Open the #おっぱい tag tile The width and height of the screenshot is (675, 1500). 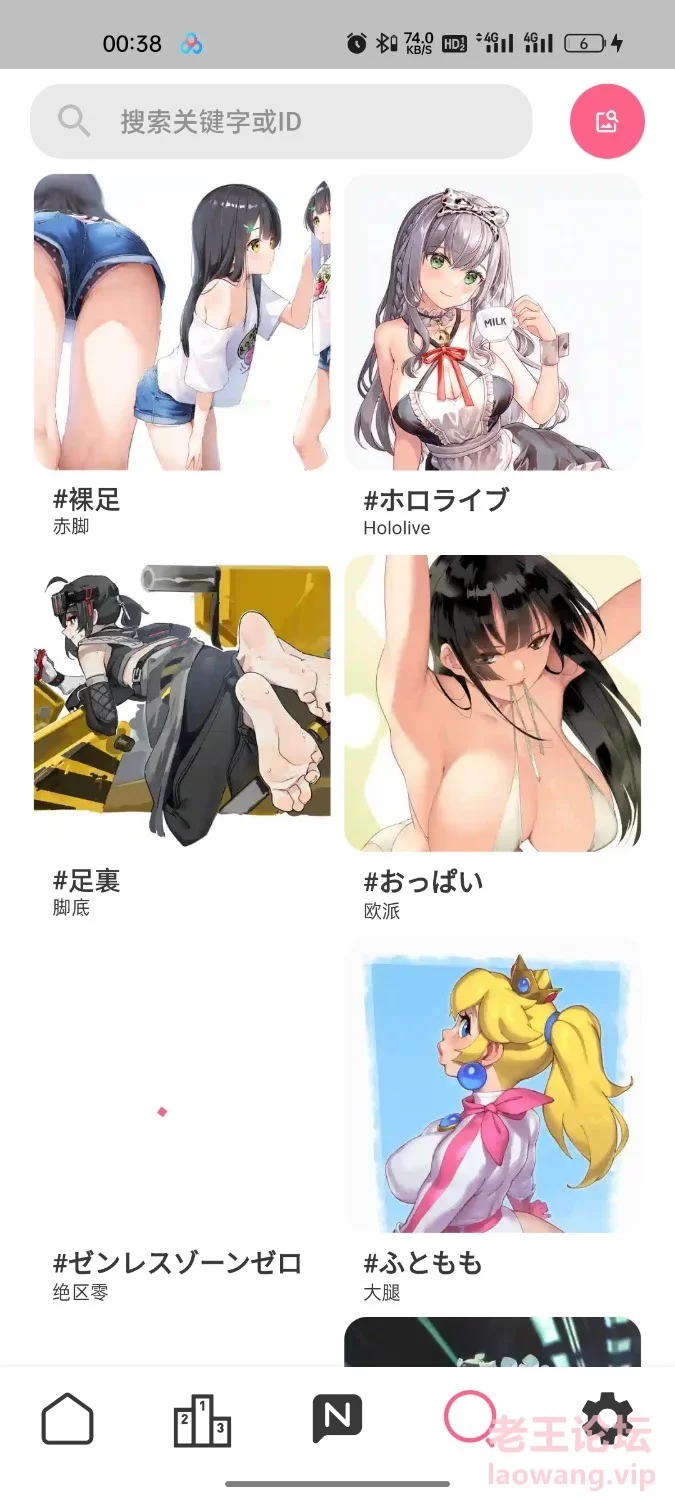coord(492,738)
